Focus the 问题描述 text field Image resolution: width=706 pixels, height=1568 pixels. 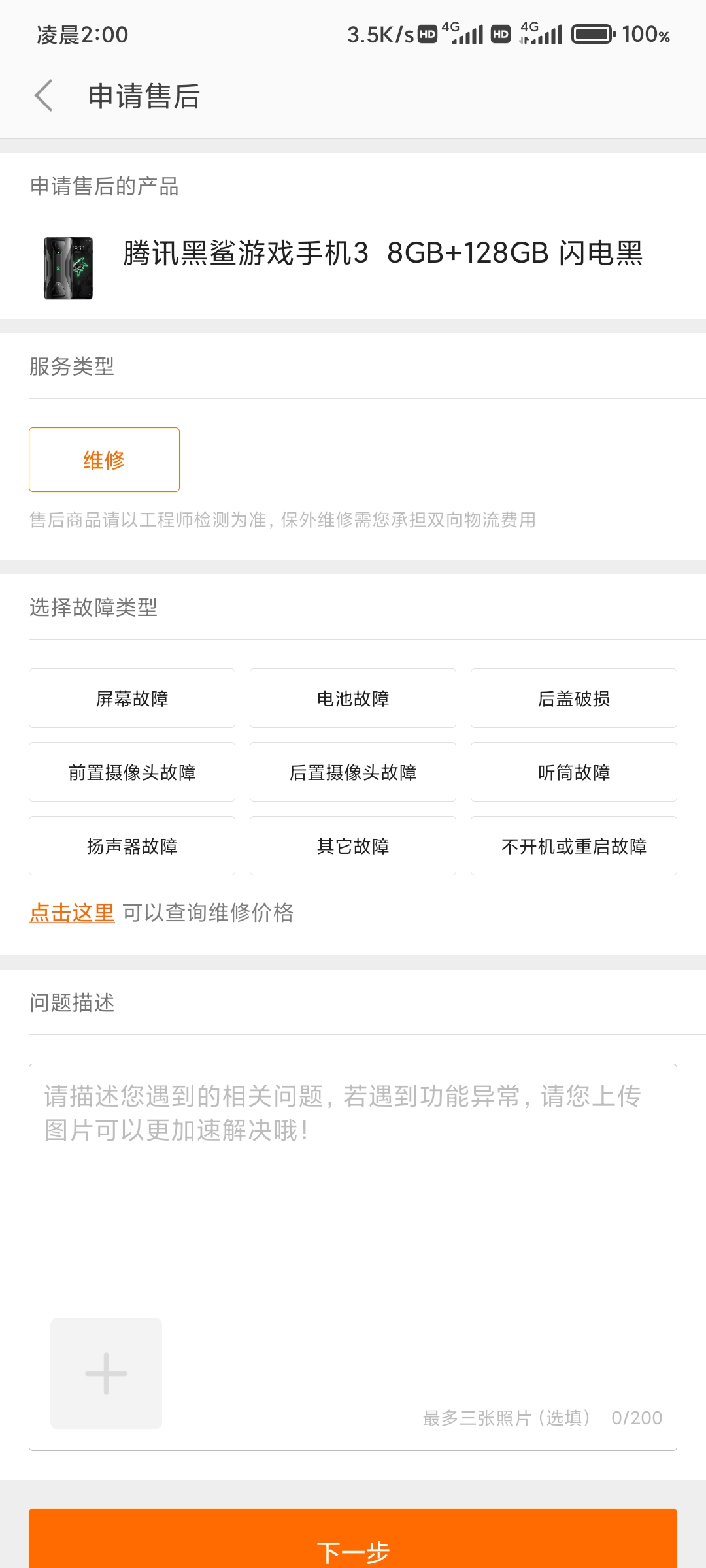pos(353,1176)
